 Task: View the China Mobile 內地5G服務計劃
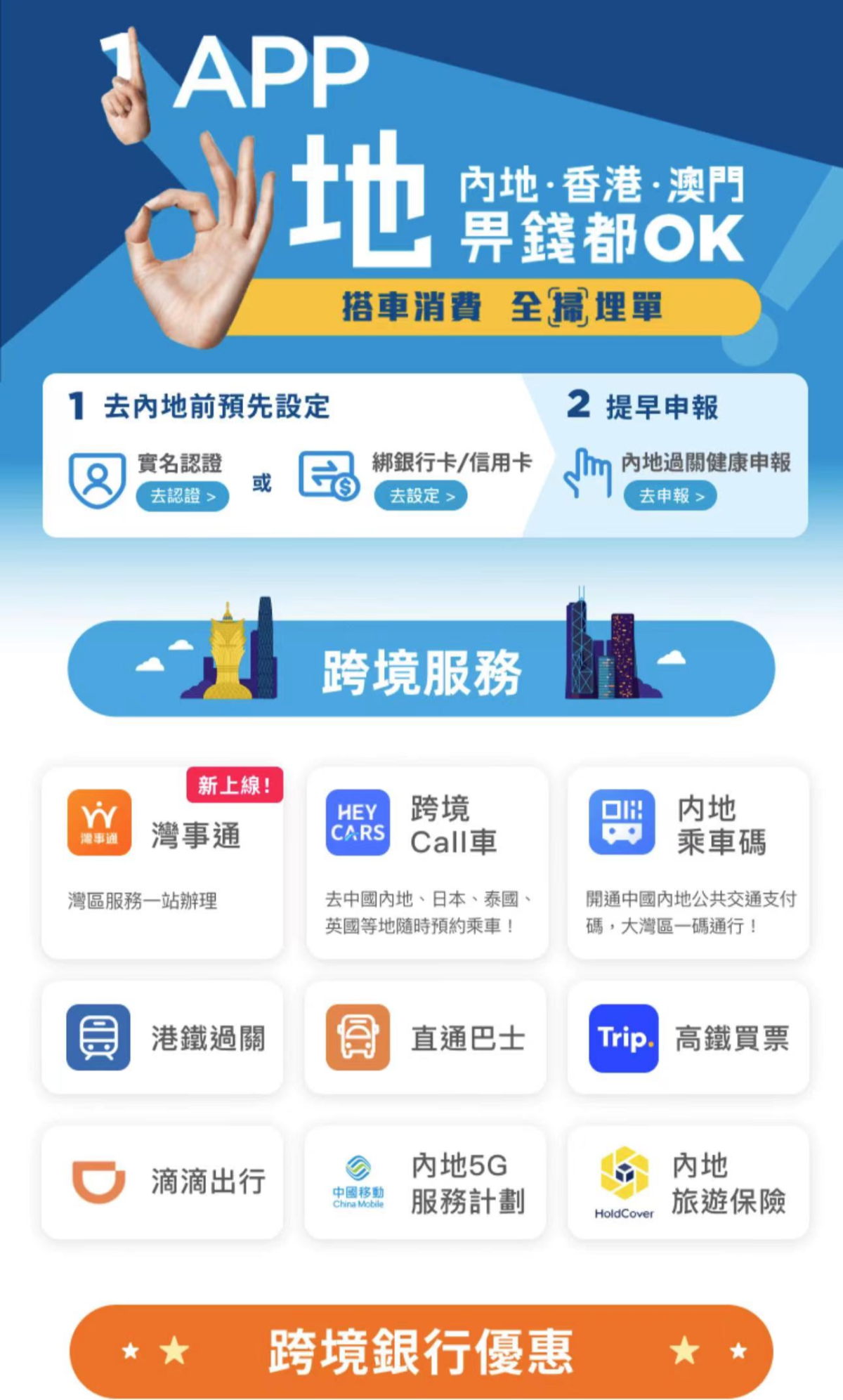tap(426, 1182)
